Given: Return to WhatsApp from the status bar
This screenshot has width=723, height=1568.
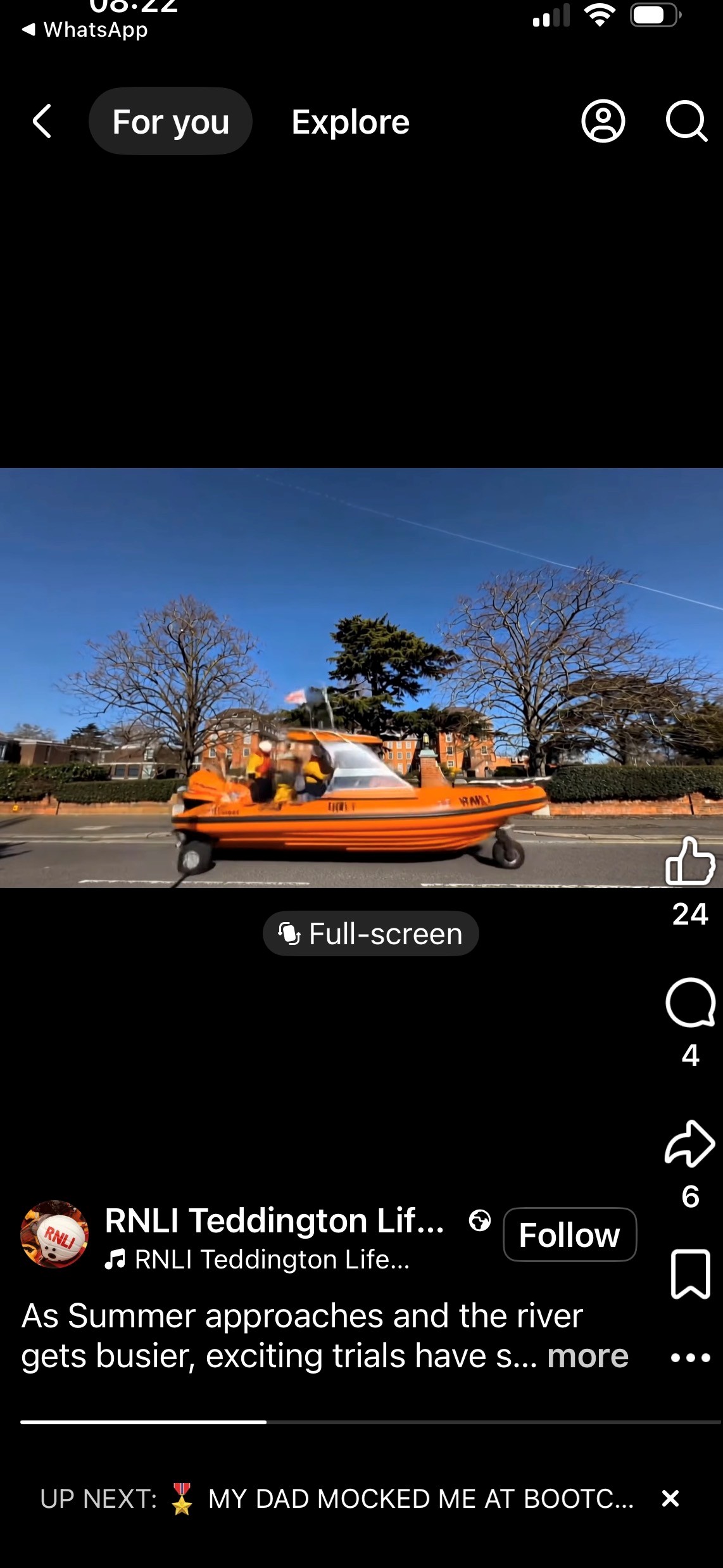Looking at the screenshot, I should tap(85, 29).
